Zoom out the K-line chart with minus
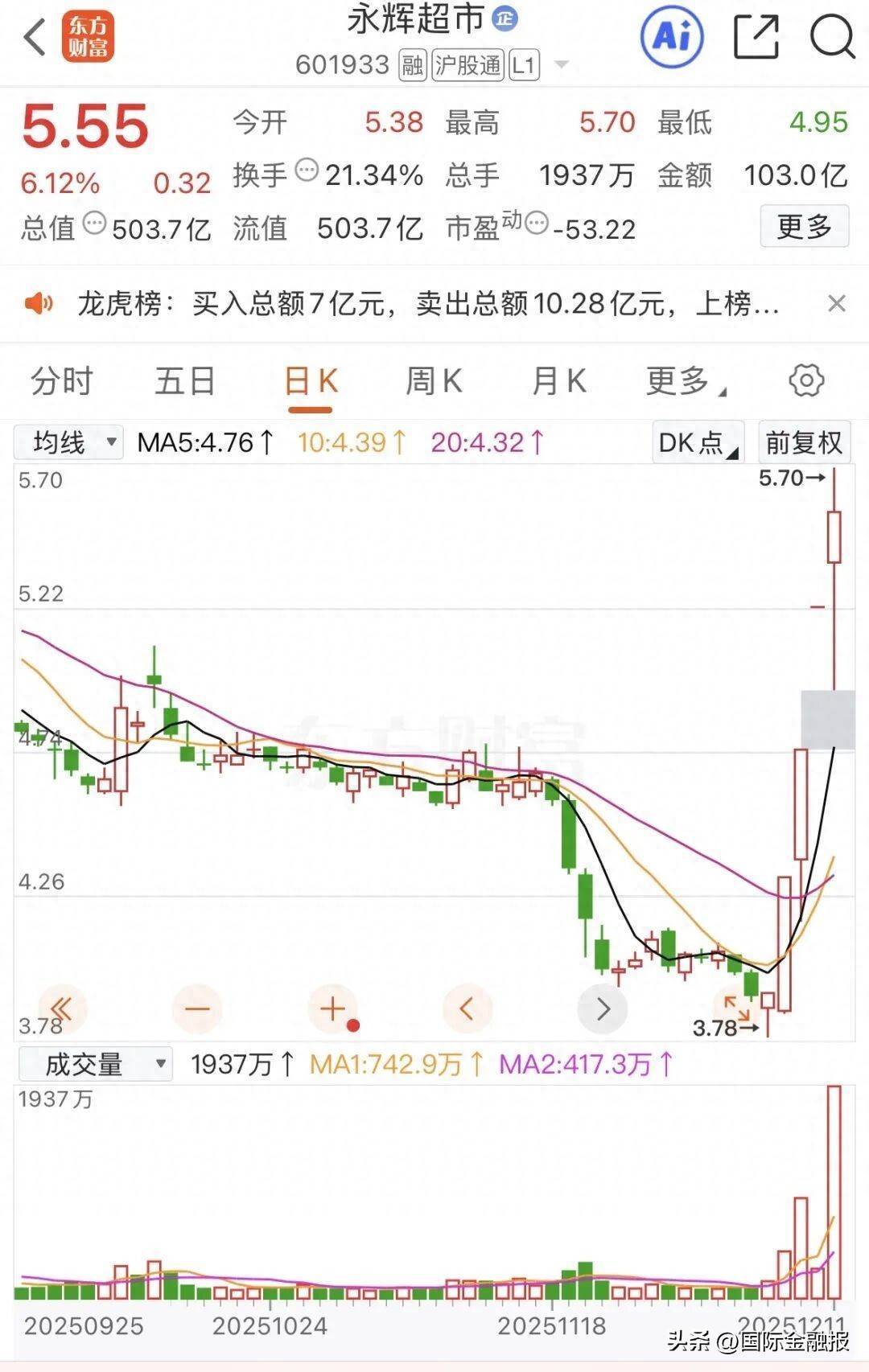The width and height of the screenshot is (869, 1372). point(197,1008)
